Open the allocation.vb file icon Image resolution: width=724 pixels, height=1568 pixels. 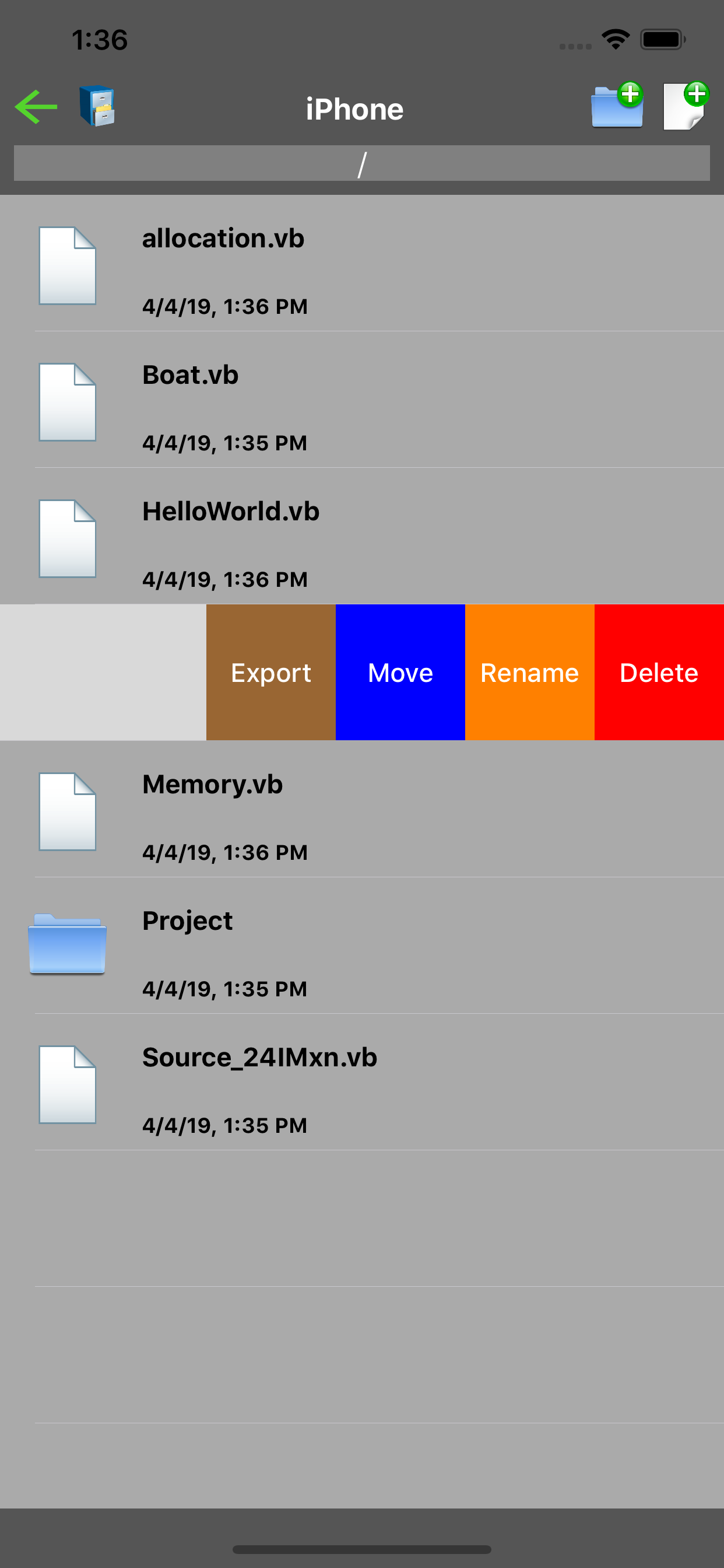tap(67, 265)
